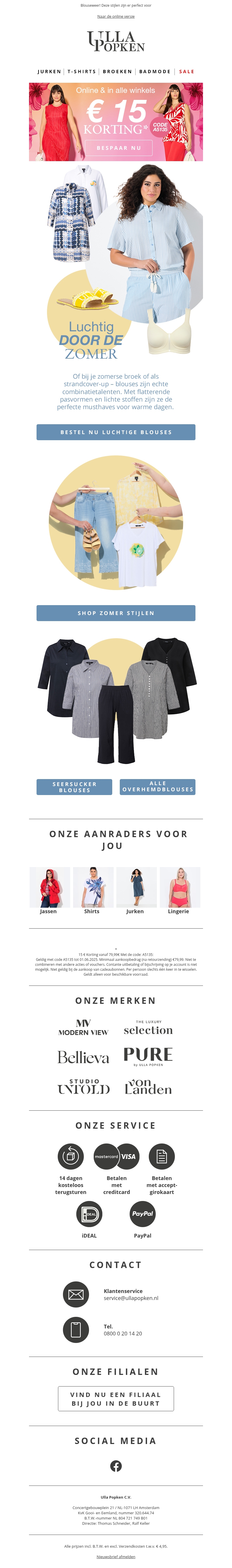
Task: Open the Pure by Ulla Popken brand
Action: click(x=148, y=1056)
